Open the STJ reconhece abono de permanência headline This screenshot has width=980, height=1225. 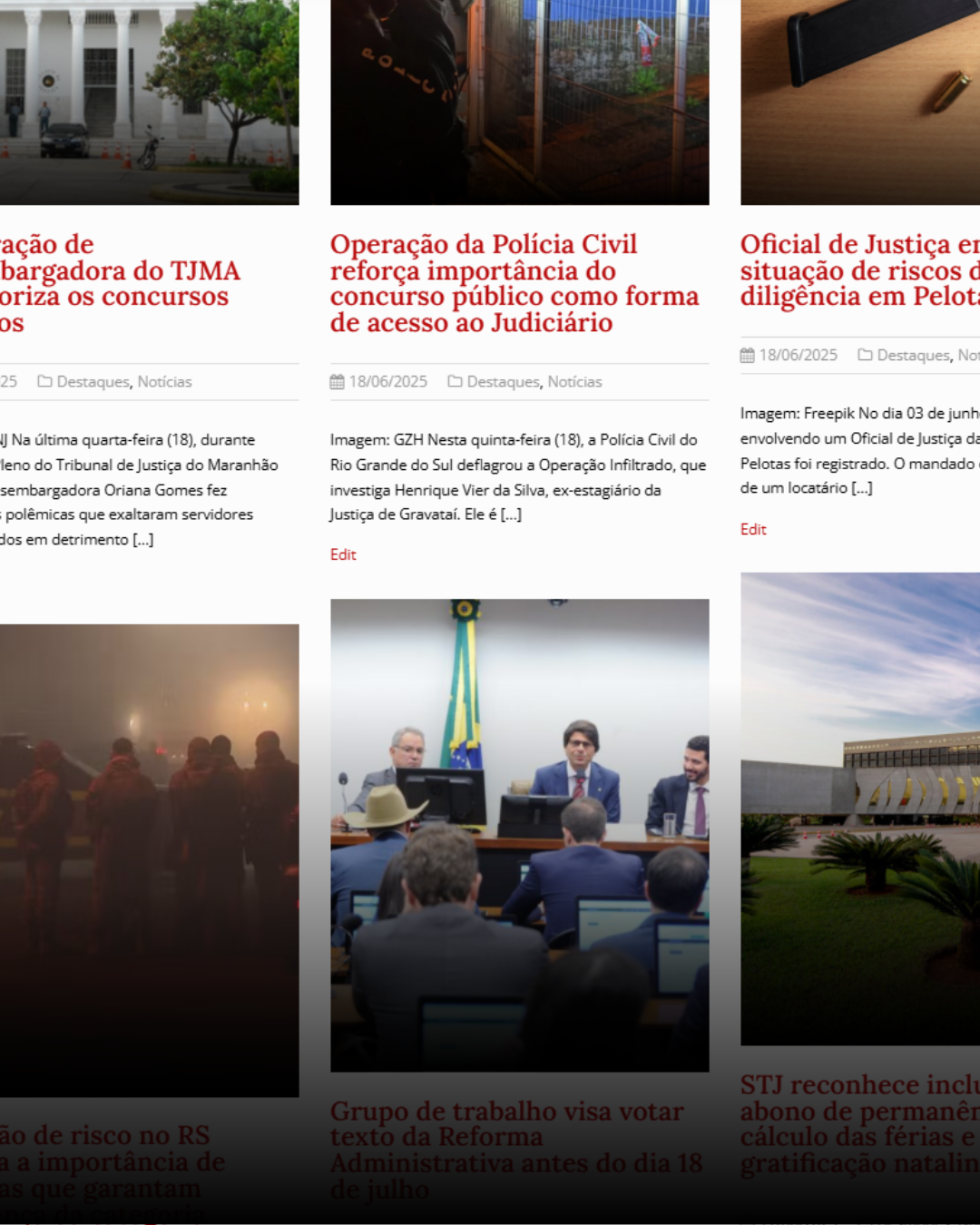[x=859, y=1123]
